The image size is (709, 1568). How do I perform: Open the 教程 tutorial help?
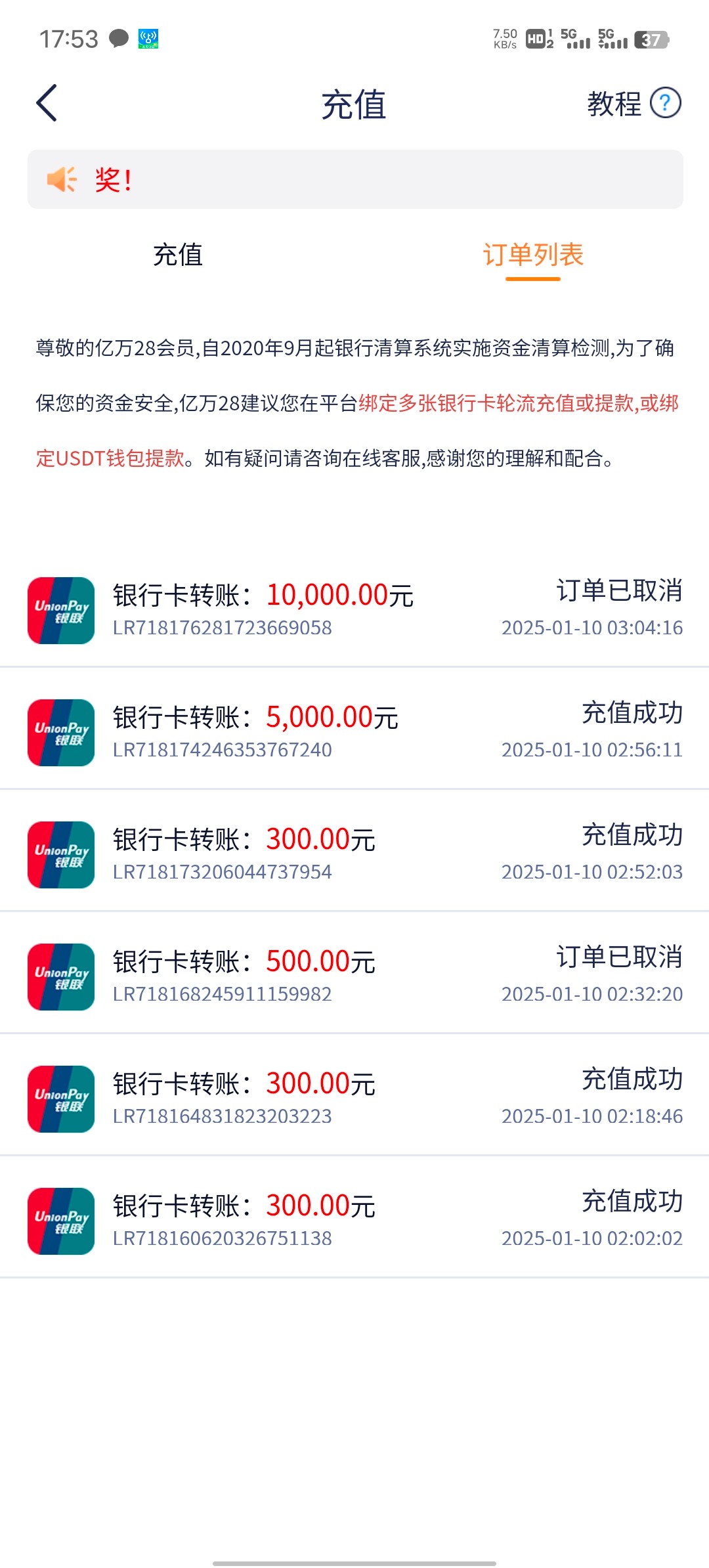click(x=634, y=104)
